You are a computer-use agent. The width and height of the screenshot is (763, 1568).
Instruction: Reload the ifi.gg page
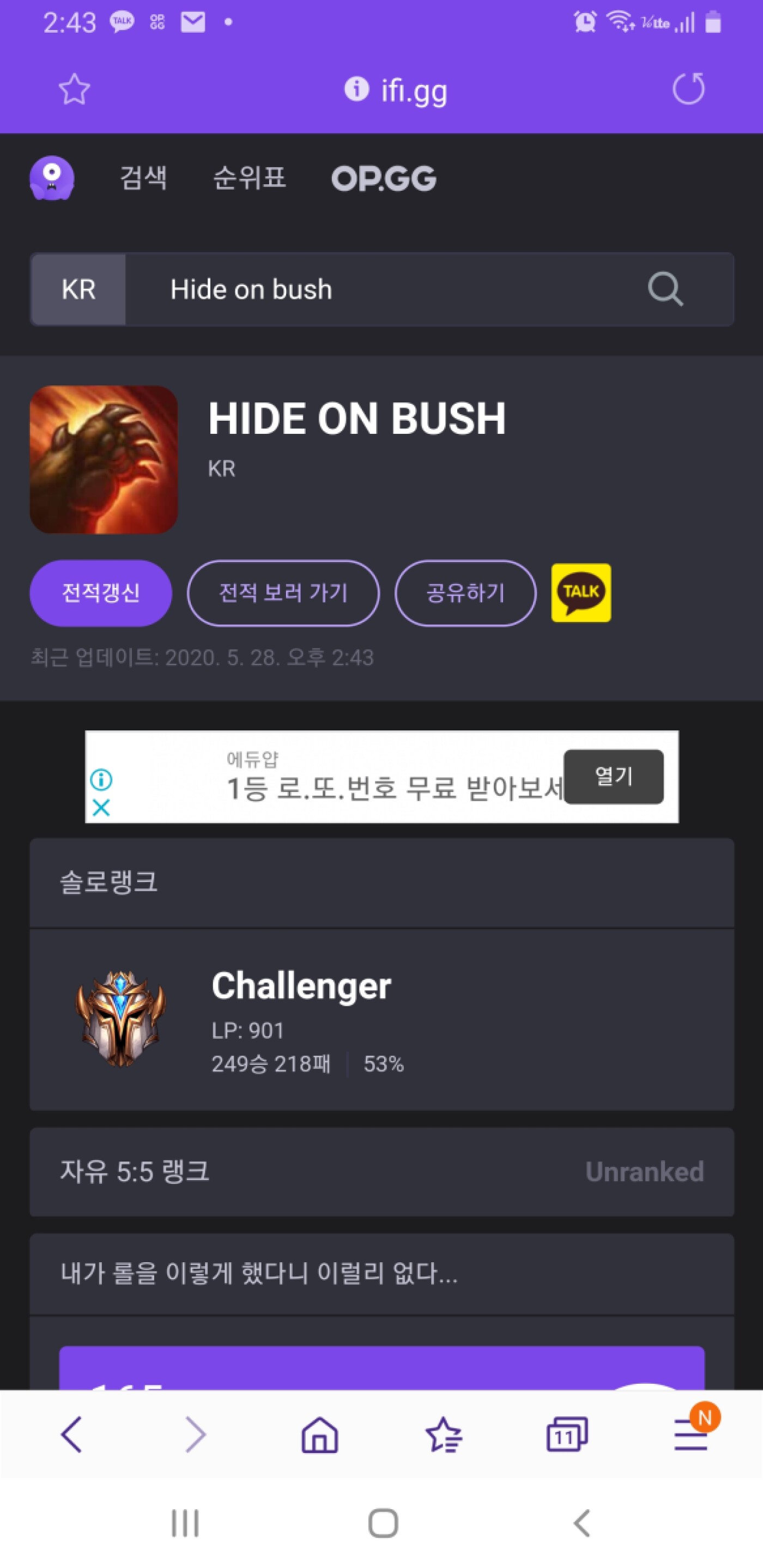click(688, 89)
